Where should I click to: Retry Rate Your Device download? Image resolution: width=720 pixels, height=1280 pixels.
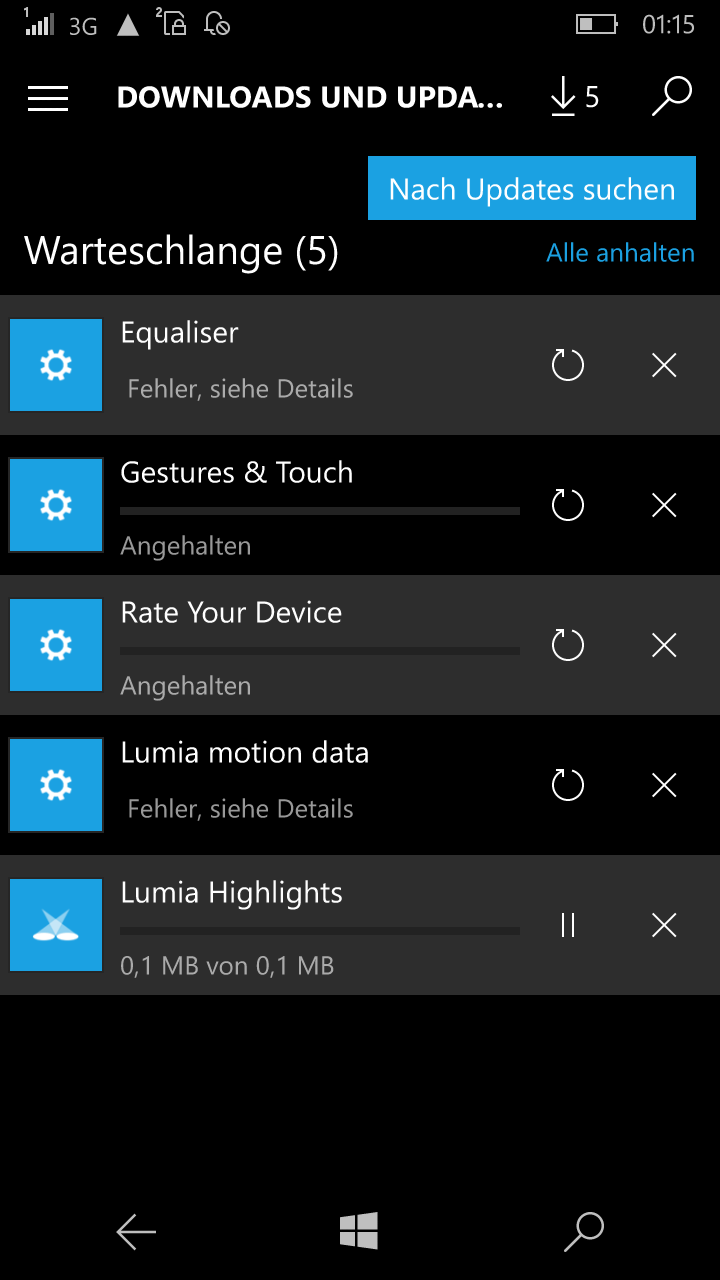(x=568, y=645)
